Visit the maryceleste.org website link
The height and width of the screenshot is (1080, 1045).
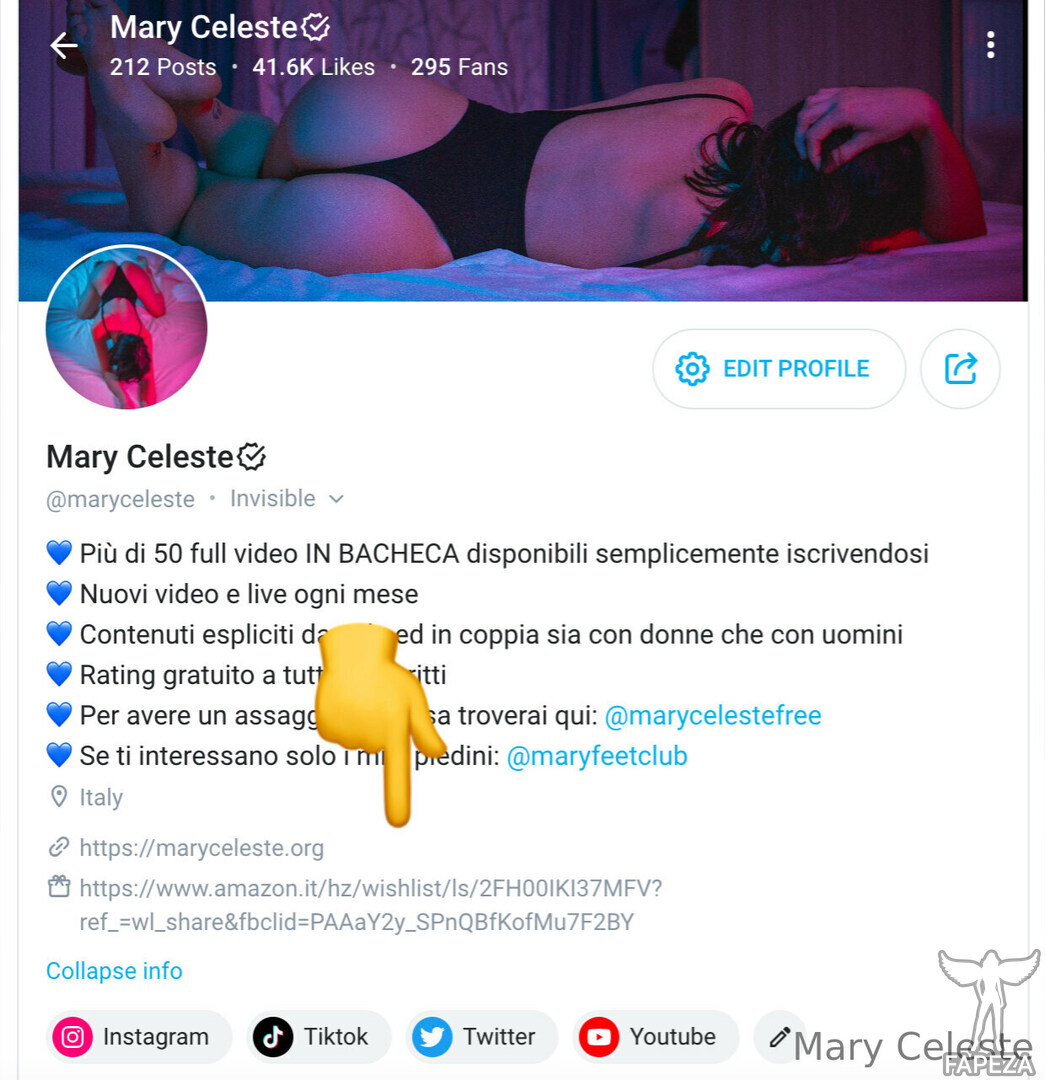pyautogui.click(x=201, y=849)
